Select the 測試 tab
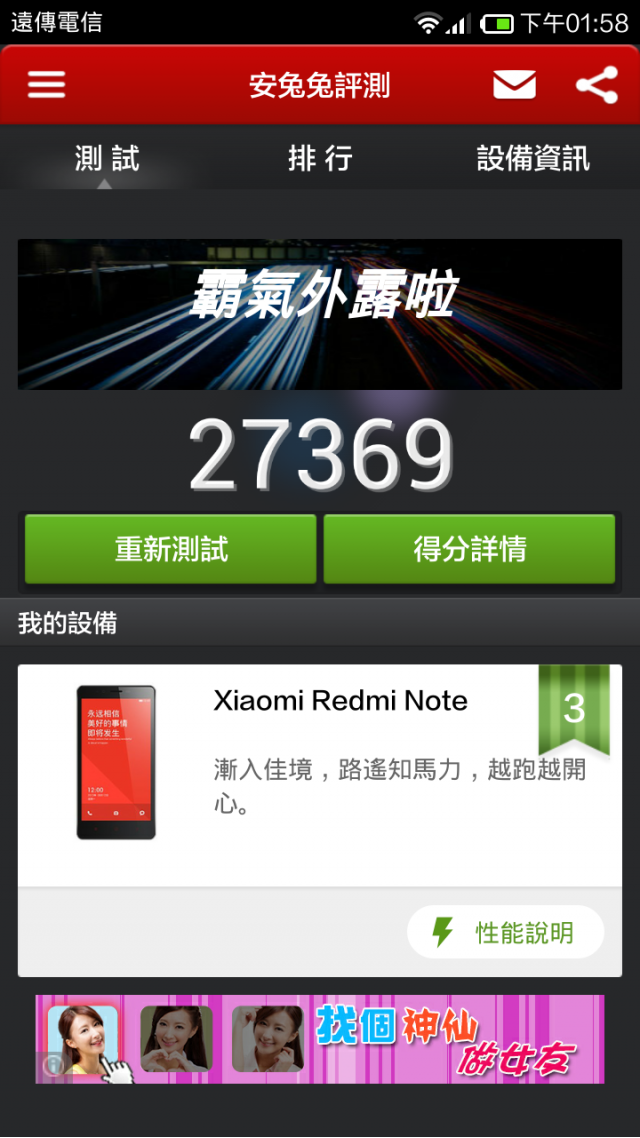Image resolution: width=640 pixels, height=1138 pixels. tap(106, 158)
